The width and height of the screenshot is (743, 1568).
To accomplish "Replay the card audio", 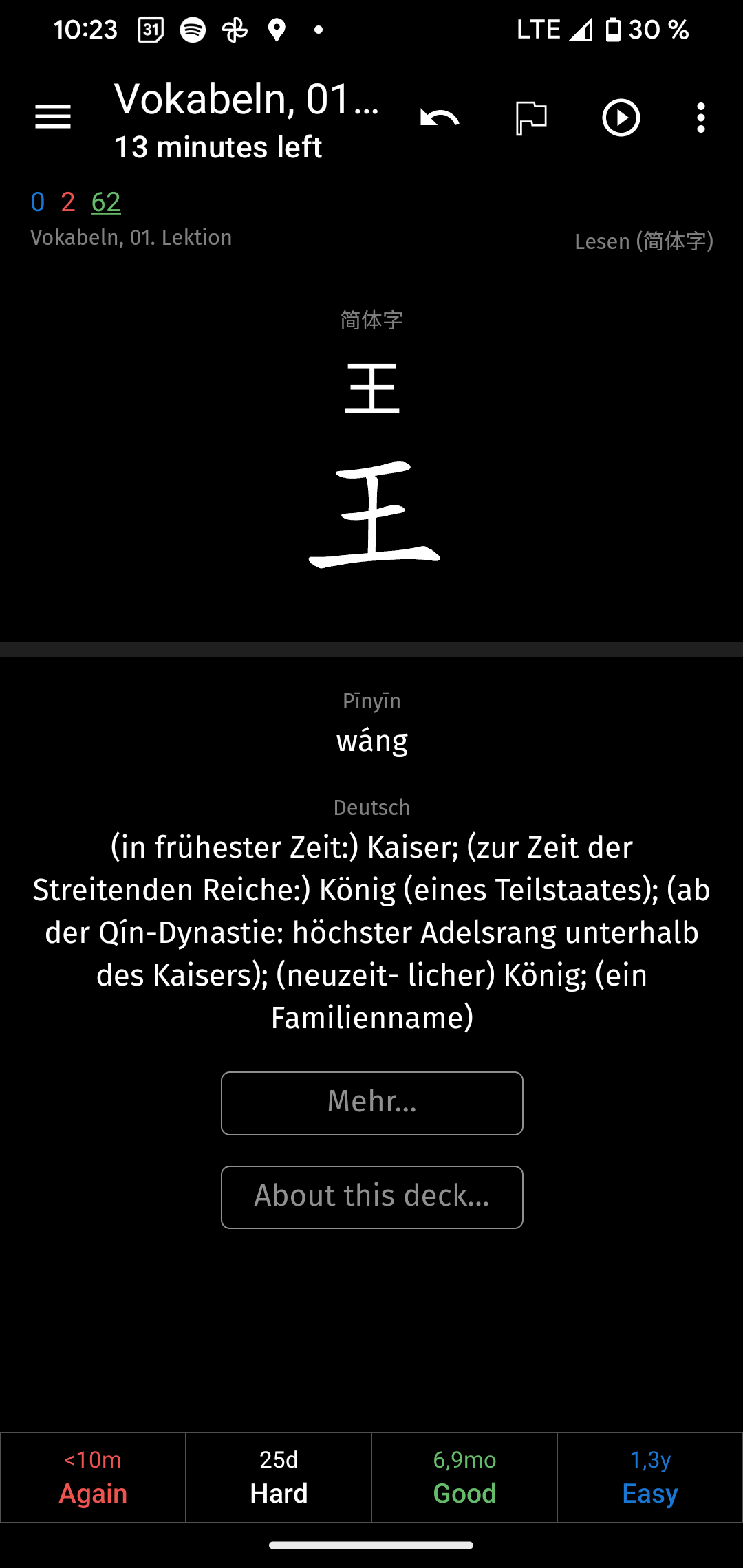I will tap(621, 118).
